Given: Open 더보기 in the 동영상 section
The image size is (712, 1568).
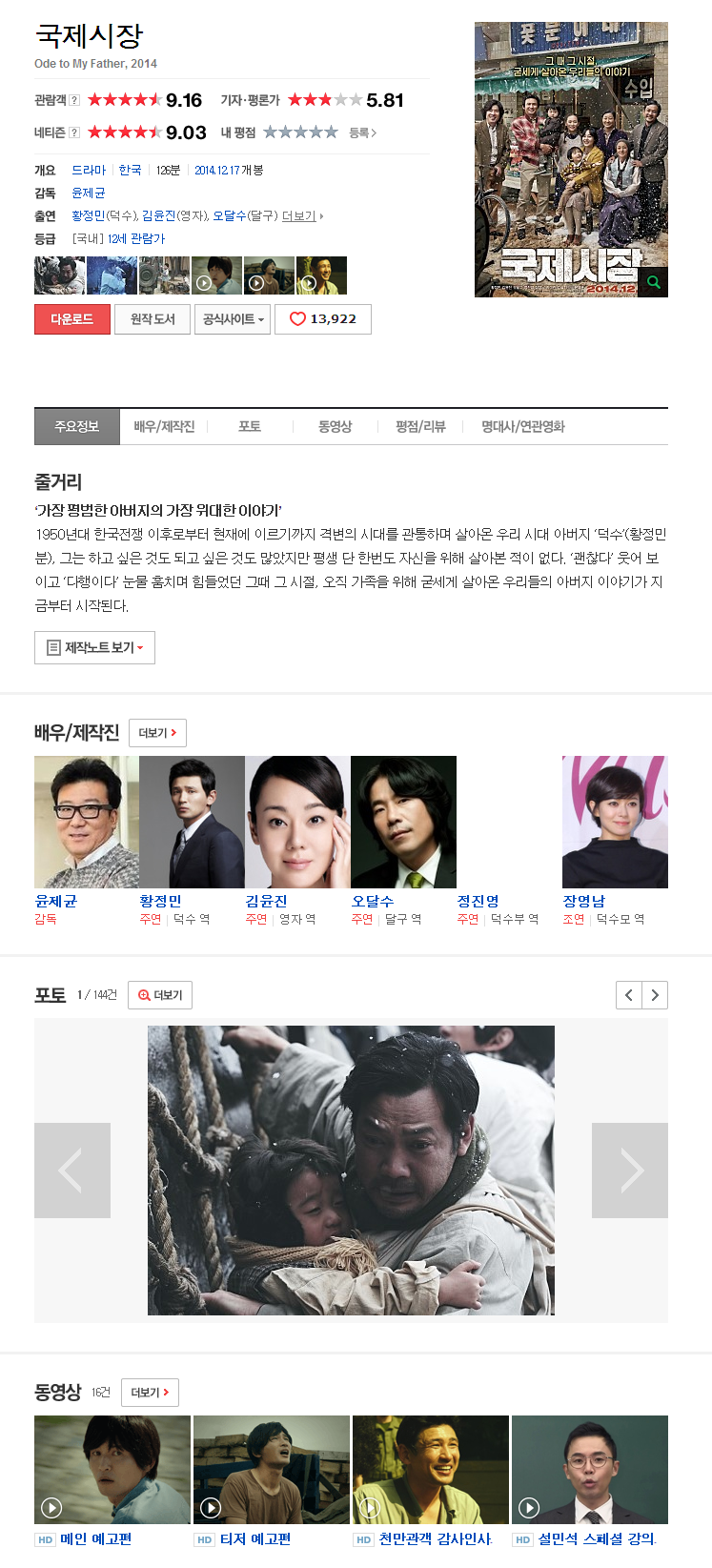Looking at the screenshot, I should click(x=150, y=1393).
